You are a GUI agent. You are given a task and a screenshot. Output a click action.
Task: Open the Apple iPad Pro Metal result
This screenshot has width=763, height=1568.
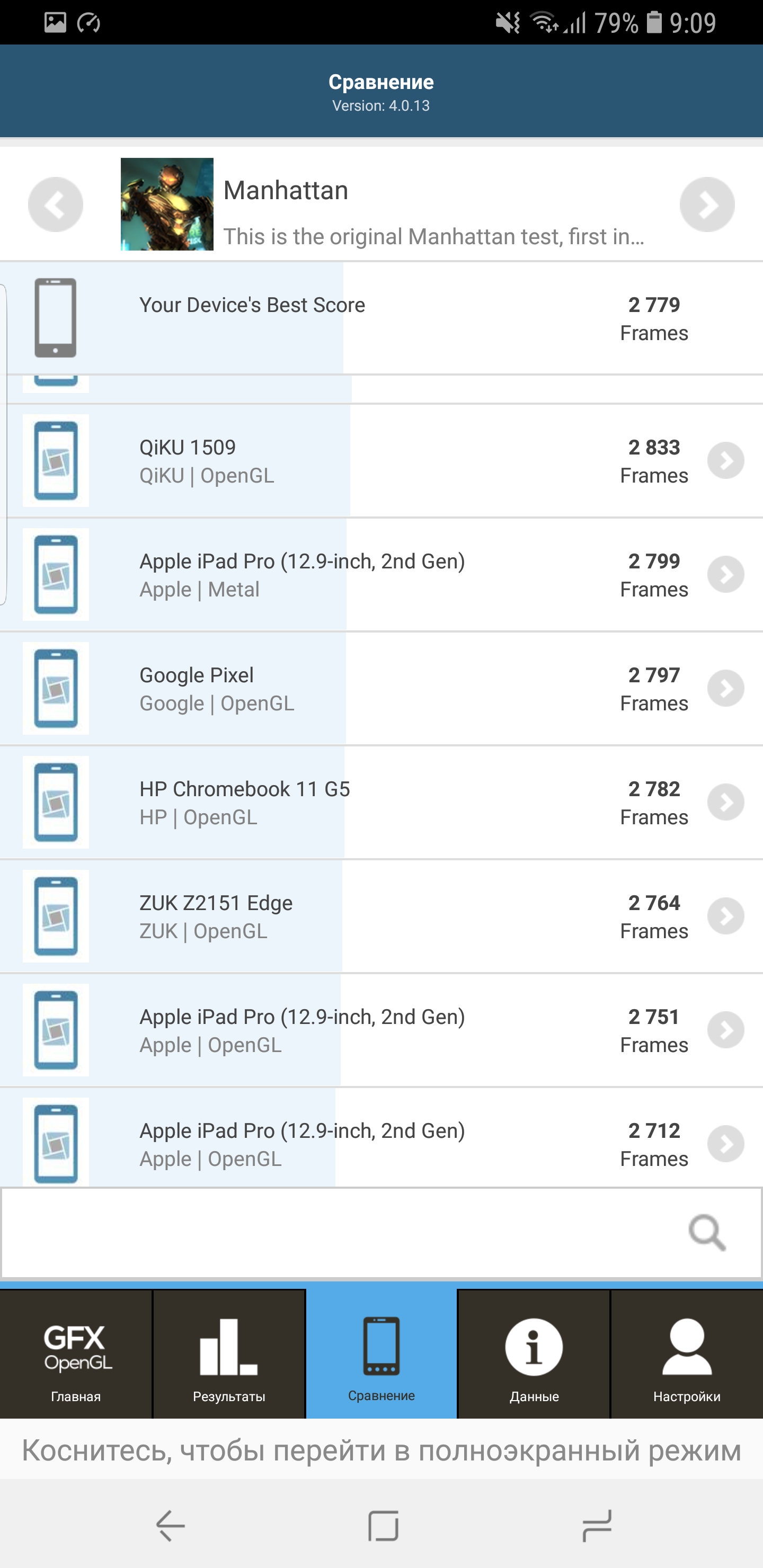point(725,575)
